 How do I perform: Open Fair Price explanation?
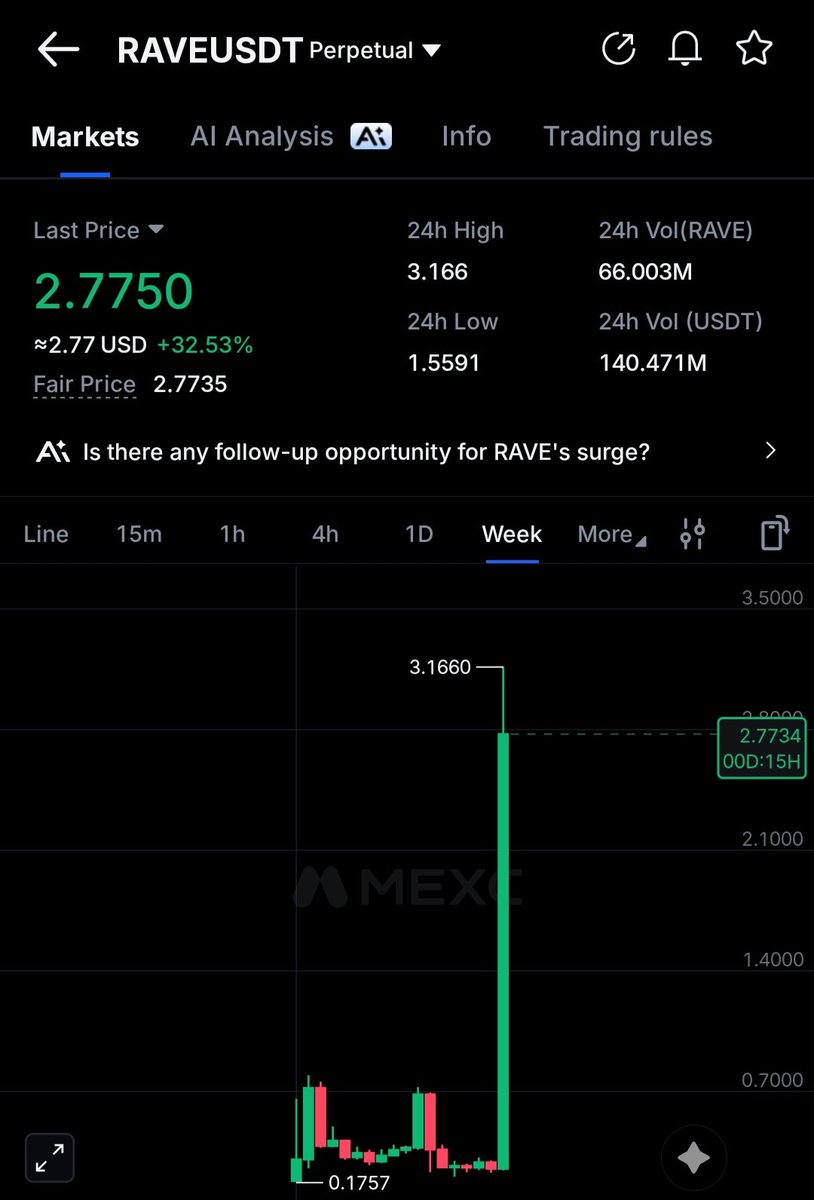[84, 384]
